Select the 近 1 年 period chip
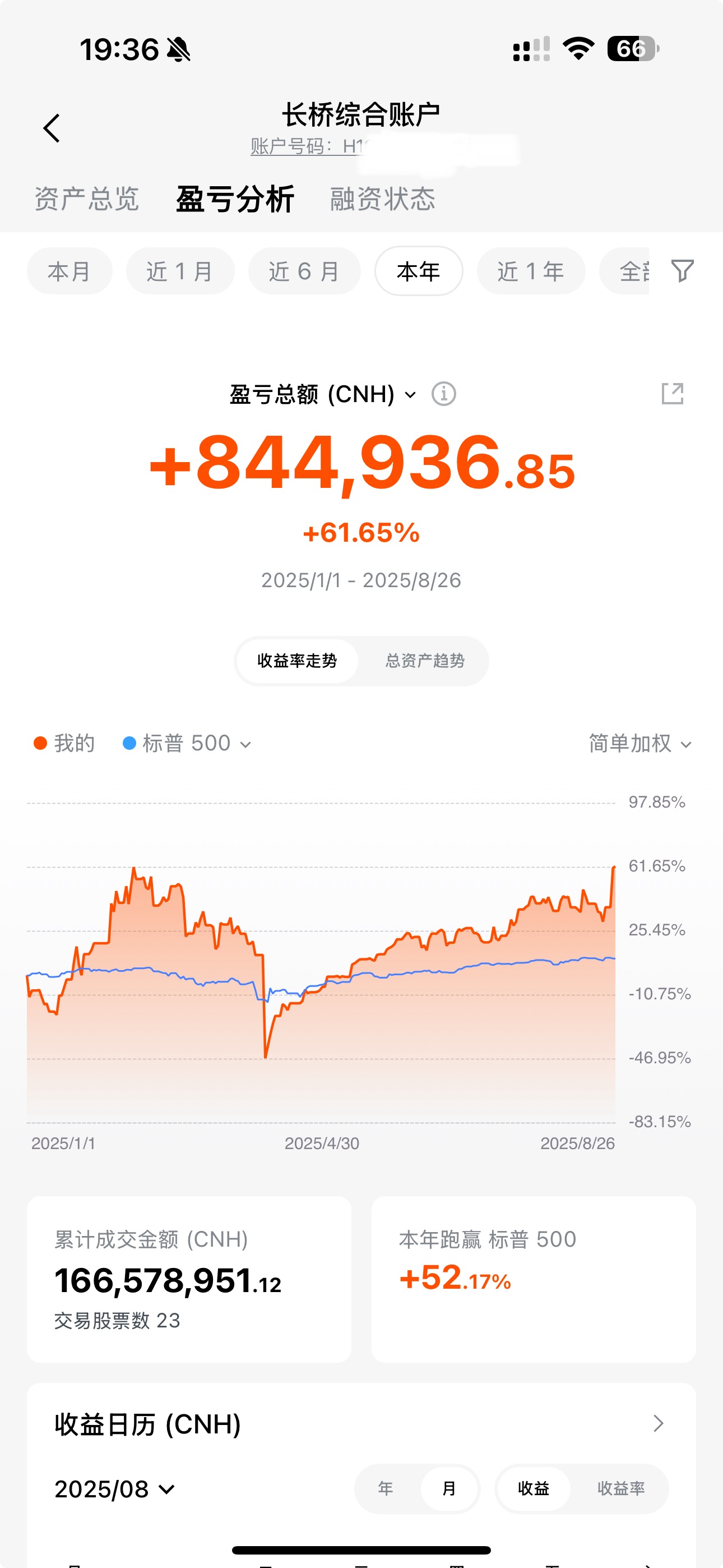This screenshot has height=1568, width=723. 531,271
